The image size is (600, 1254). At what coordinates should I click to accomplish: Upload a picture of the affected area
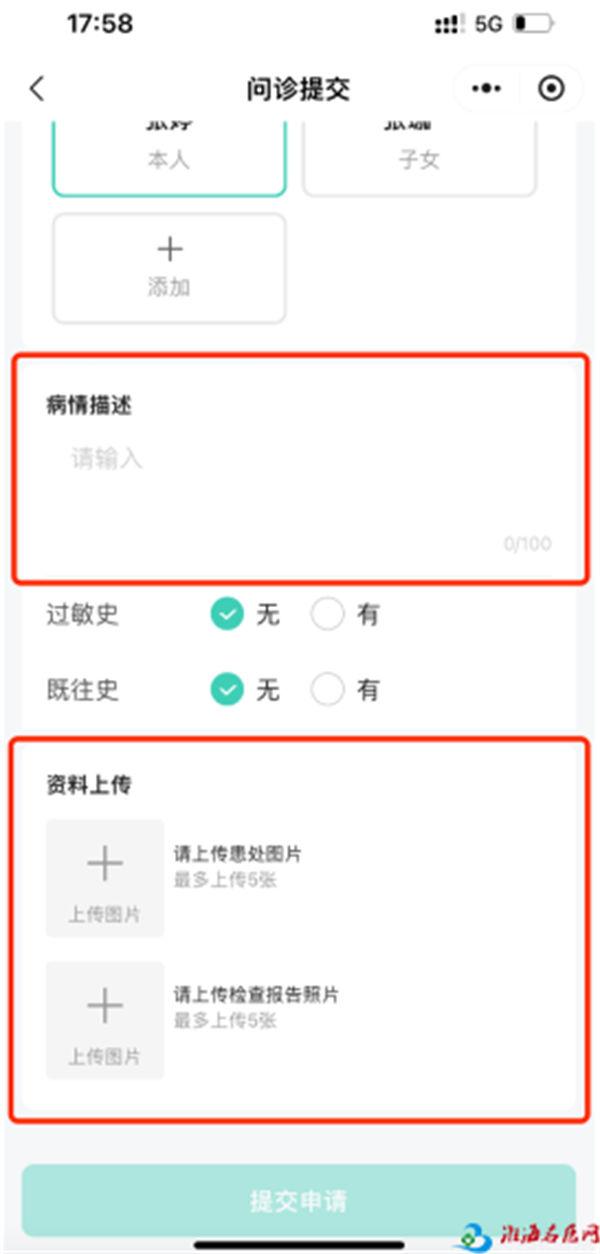(x=105, y=878)
